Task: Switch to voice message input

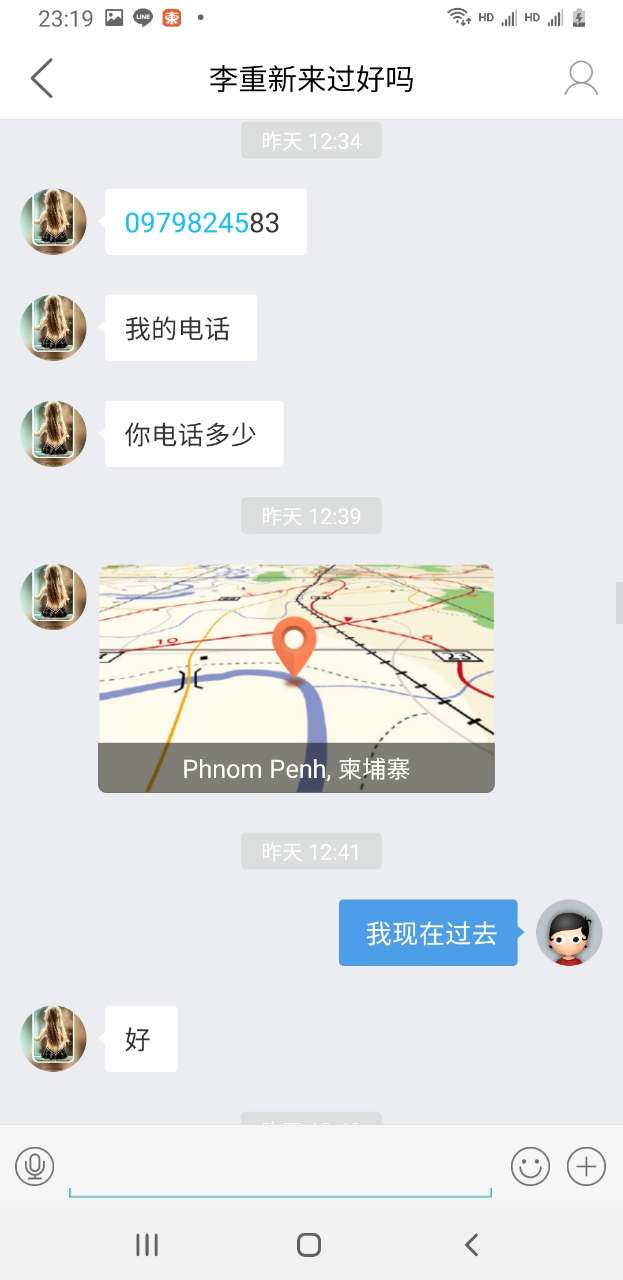Action: click(x=34, y=1166)
